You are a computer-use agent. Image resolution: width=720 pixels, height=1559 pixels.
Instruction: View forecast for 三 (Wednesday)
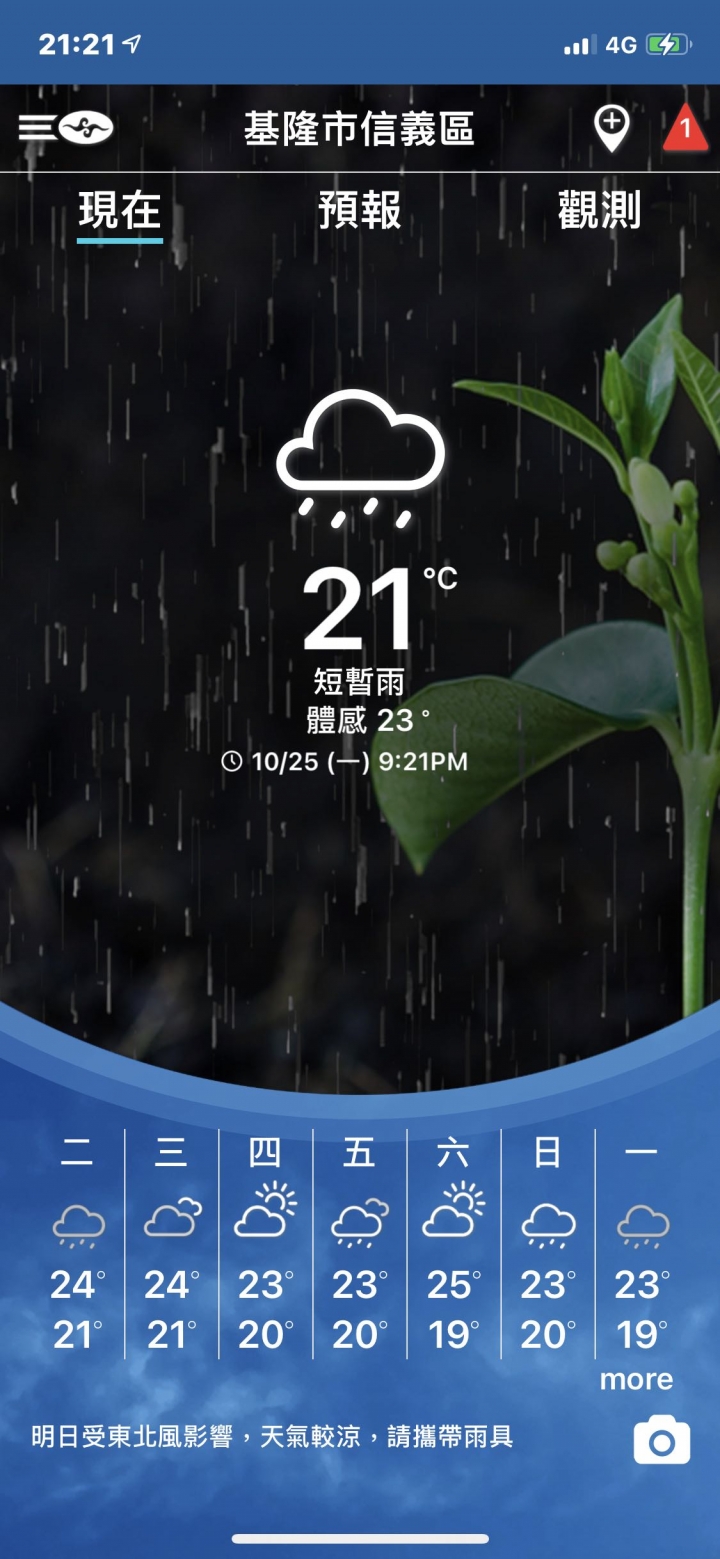pyautogui.click(x=172, y=1243)
